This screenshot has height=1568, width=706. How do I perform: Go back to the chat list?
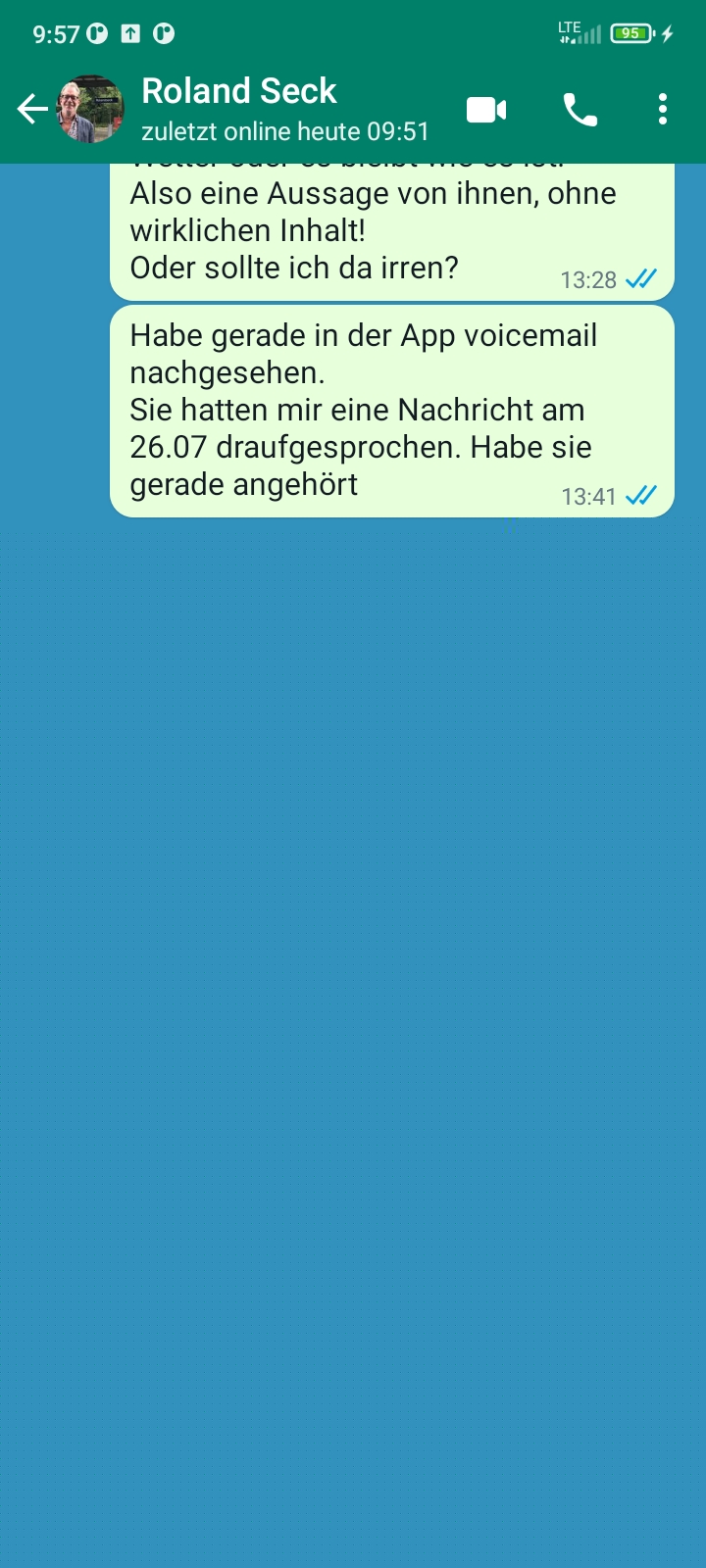pos(32,109)
